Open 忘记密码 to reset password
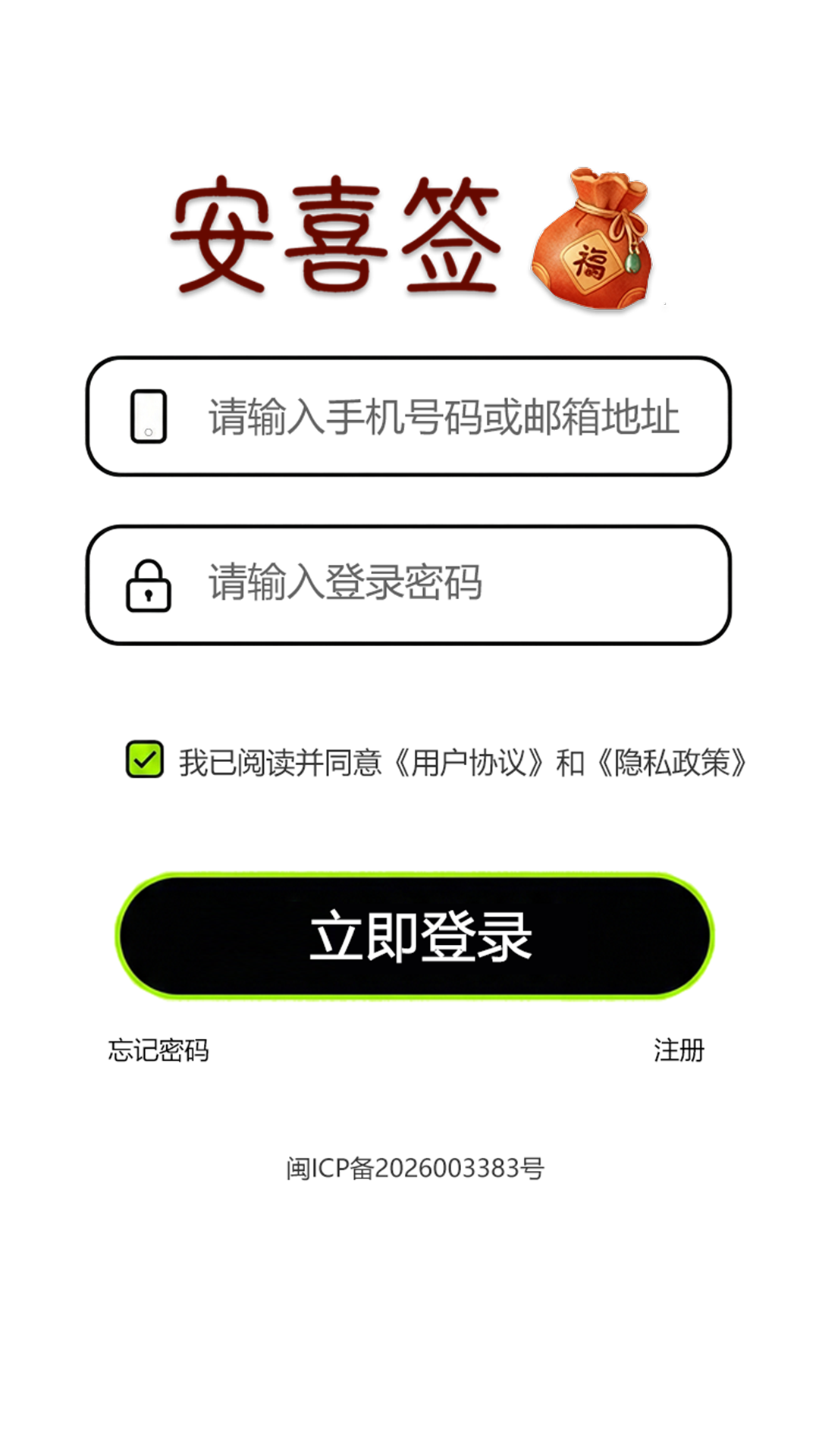 [158, 1050]
